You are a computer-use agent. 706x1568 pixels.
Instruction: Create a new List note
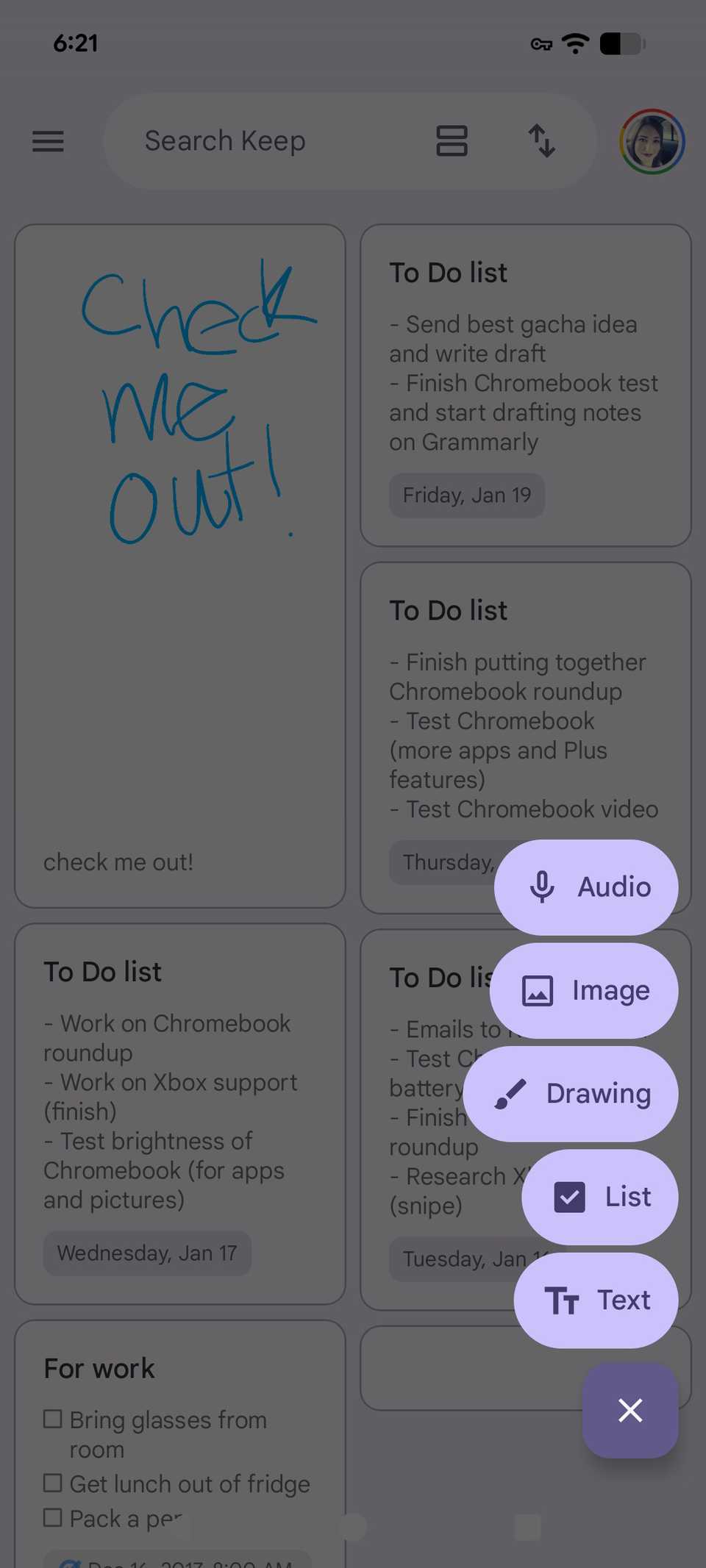(x=599, y=1197)
